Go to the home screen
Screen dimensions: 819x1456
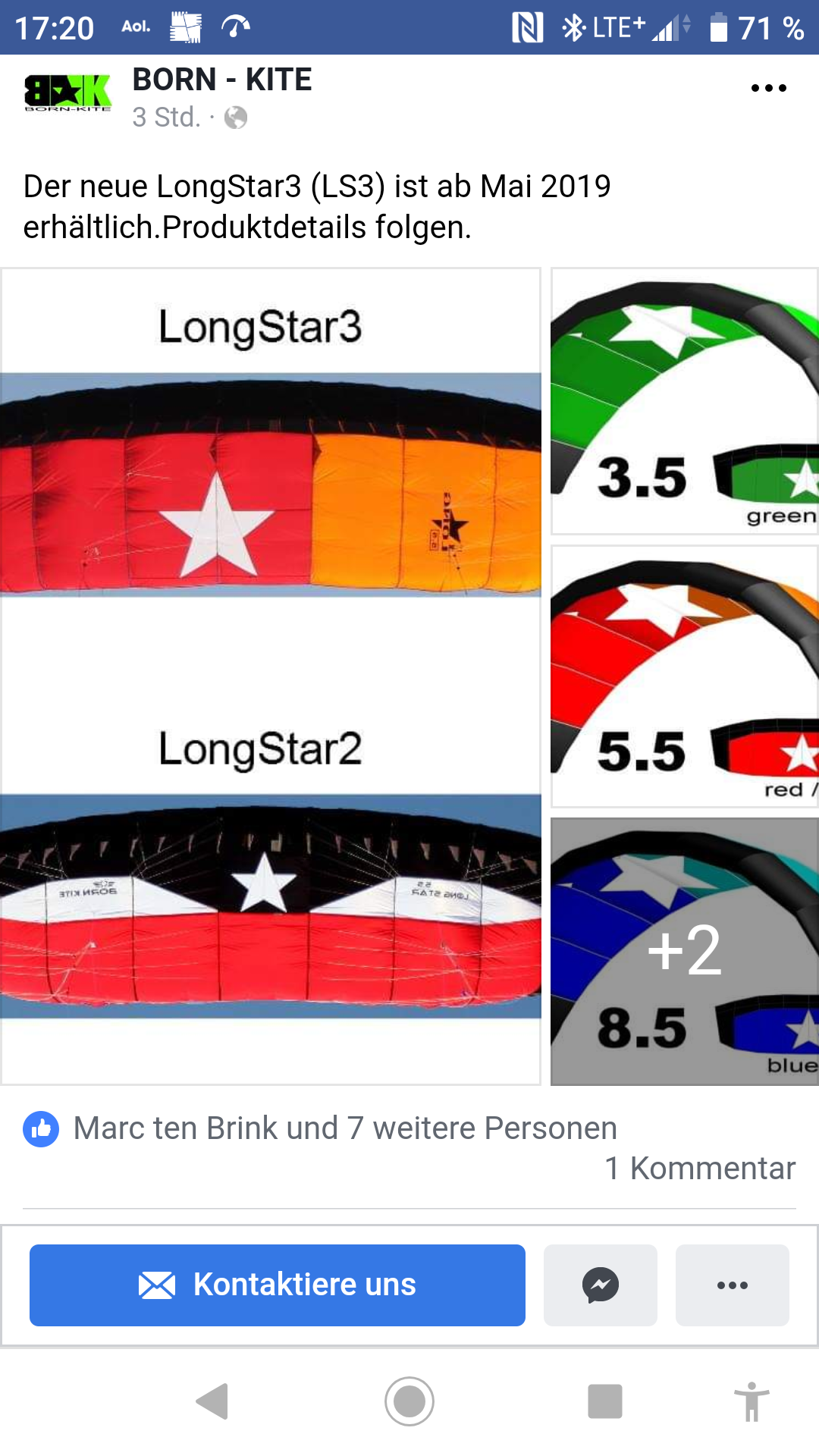tap(409, 1401)
